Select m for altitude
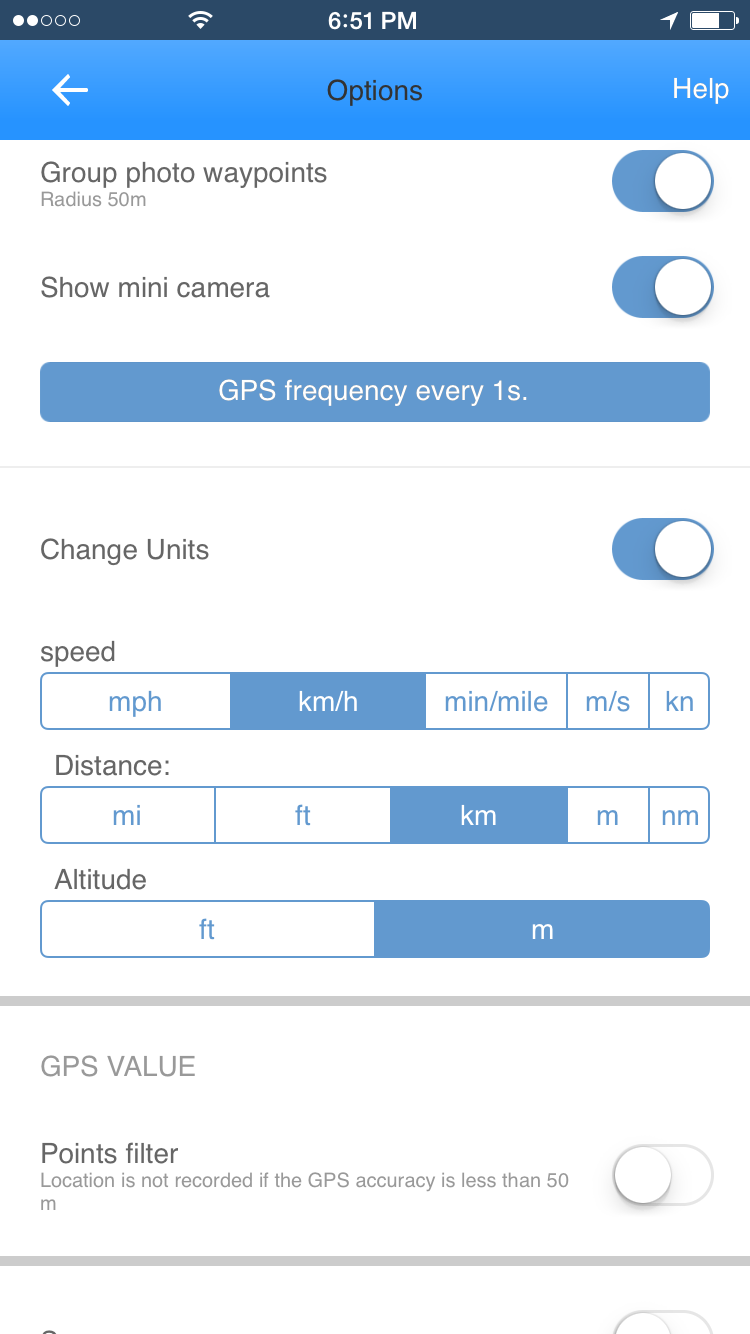Viewport: 750px width, 1334px height. pos(542,929)
